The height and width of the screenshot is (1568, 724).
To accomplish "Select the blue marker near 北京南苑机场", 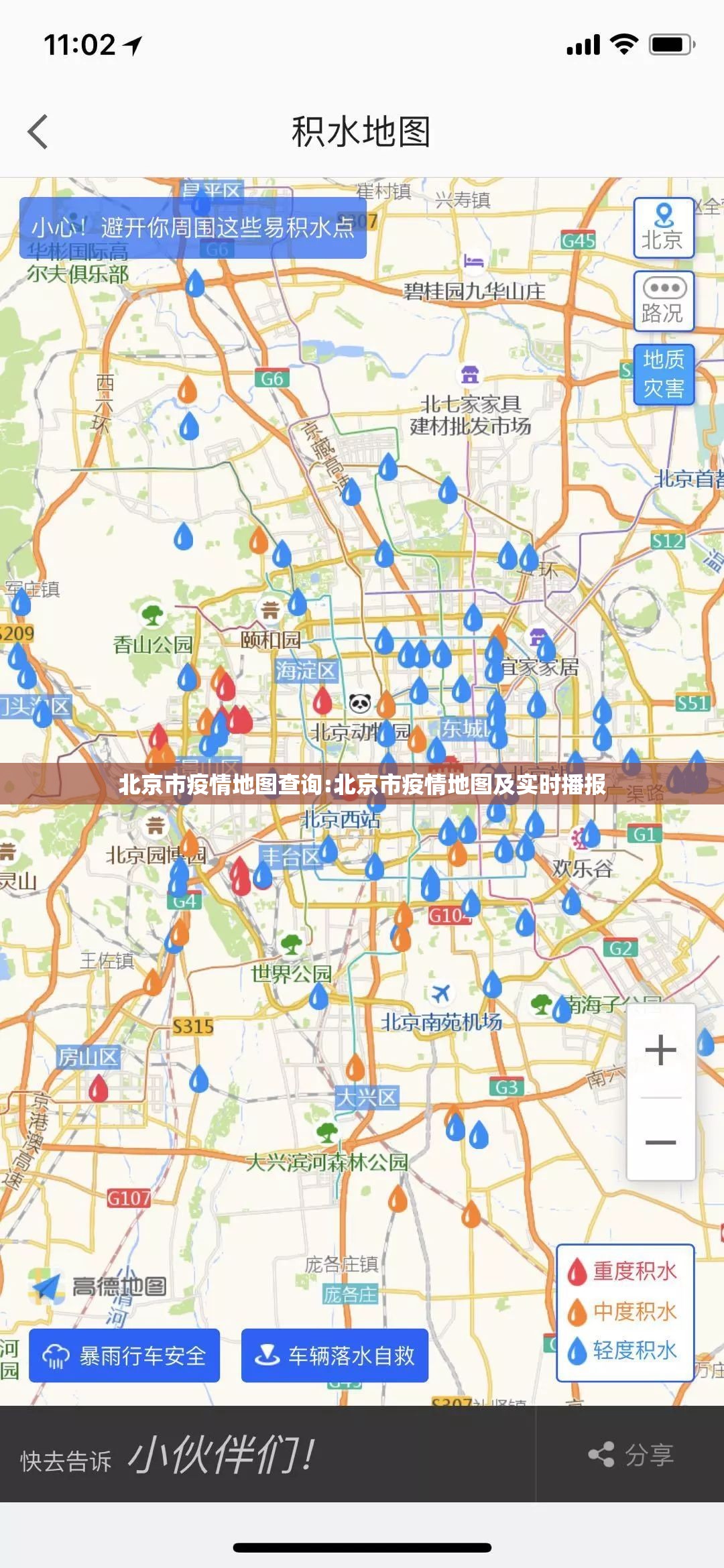I will 492,983.
